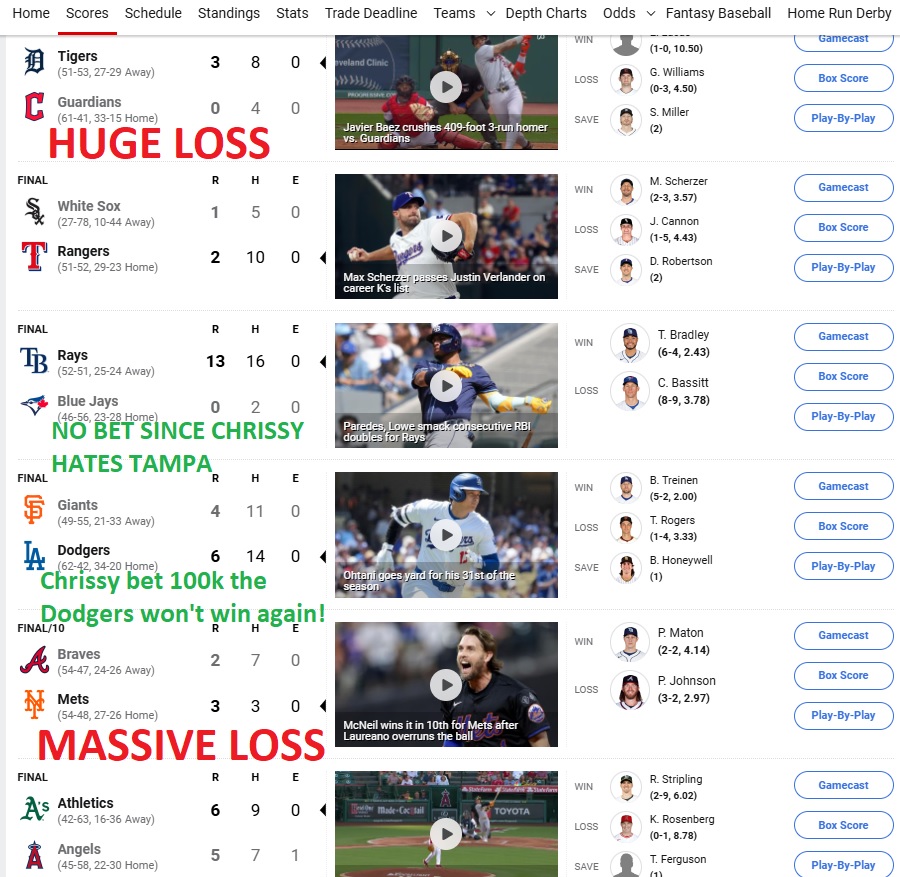Image resolution: width=900 pixels, height=877 pixels.
Task: Open Gamecast for White Sox vs Rangers
Action: pos(843,187)
